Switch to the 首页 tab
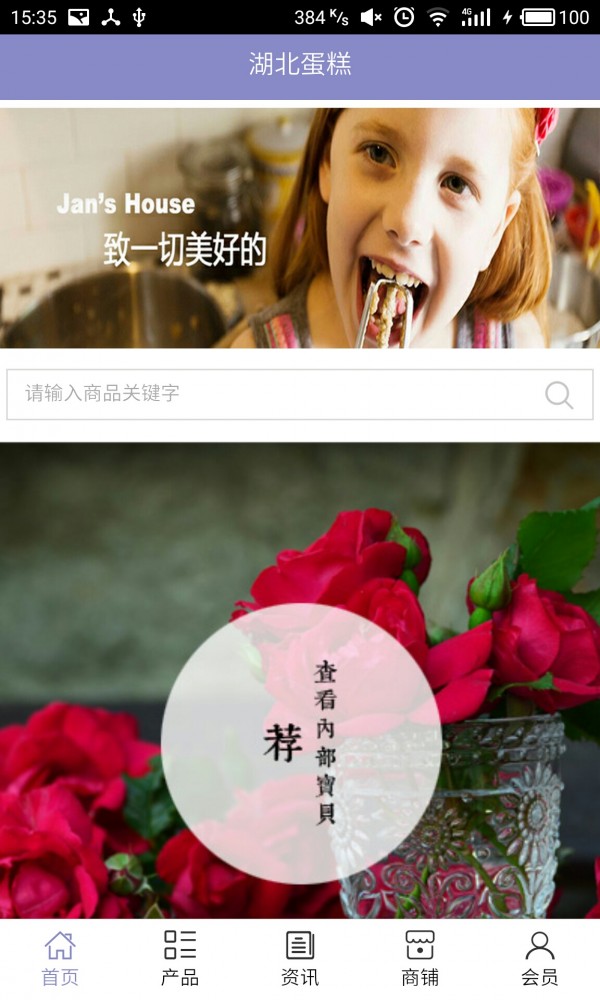 point(60,958)
